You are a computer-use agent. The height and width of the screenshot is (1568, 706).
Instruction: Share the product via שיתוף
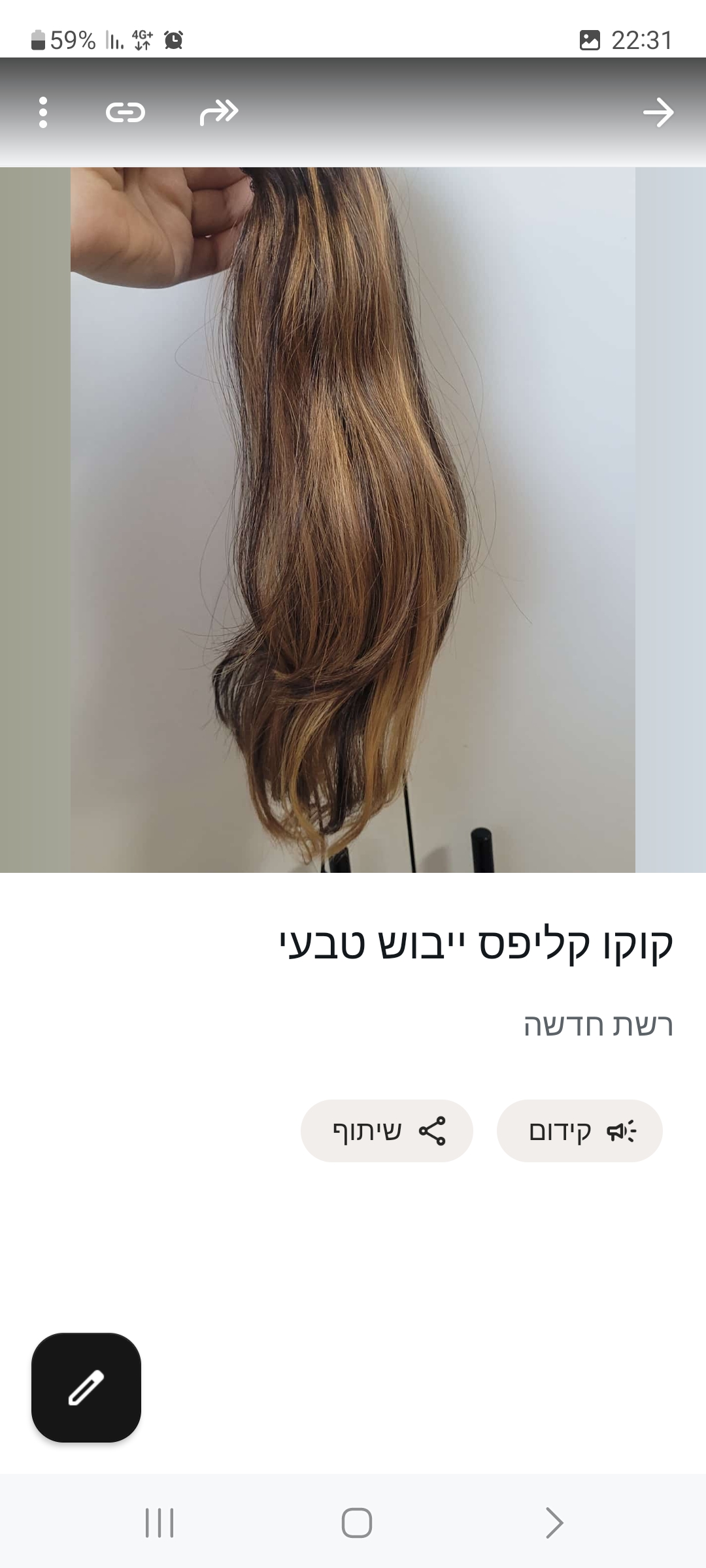click(386, 1131)
